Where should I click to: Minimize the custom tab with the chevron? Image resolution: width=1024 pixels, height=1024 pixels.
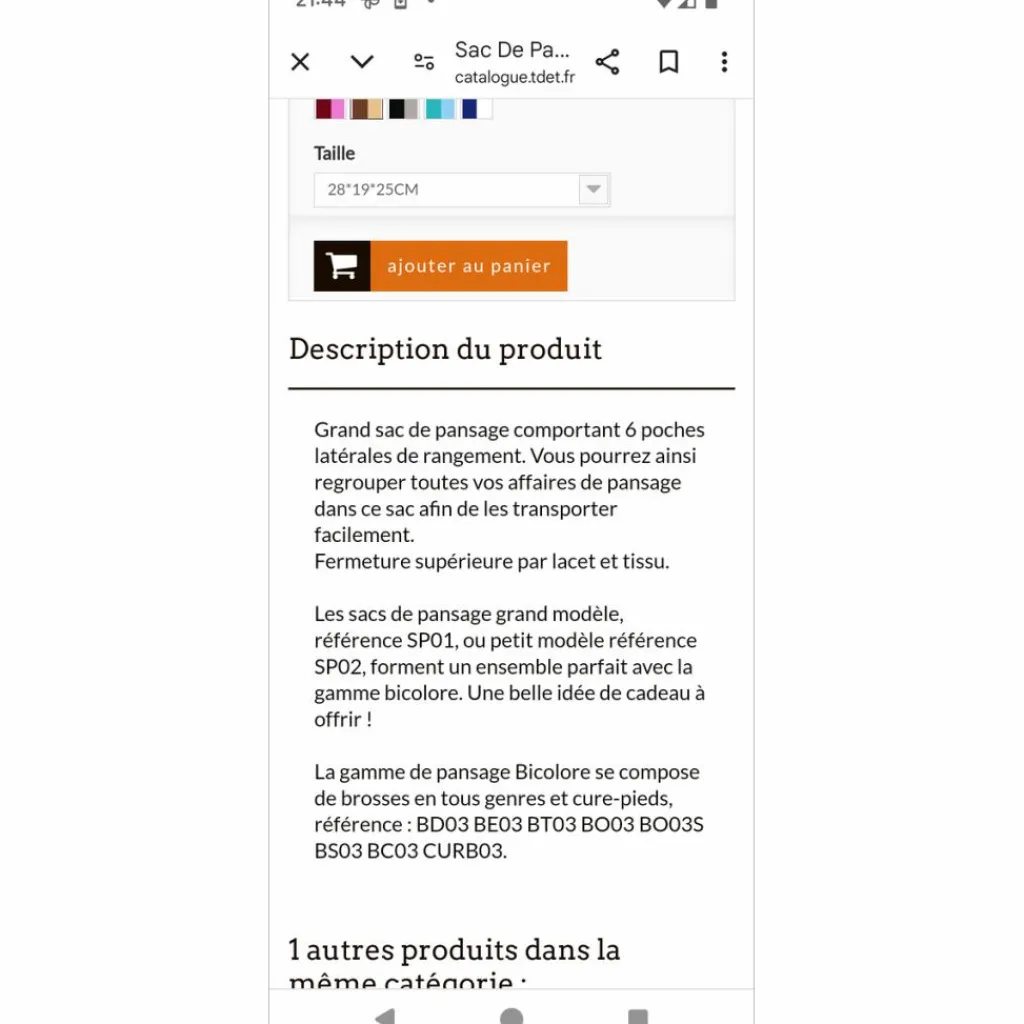click(362, 62)
